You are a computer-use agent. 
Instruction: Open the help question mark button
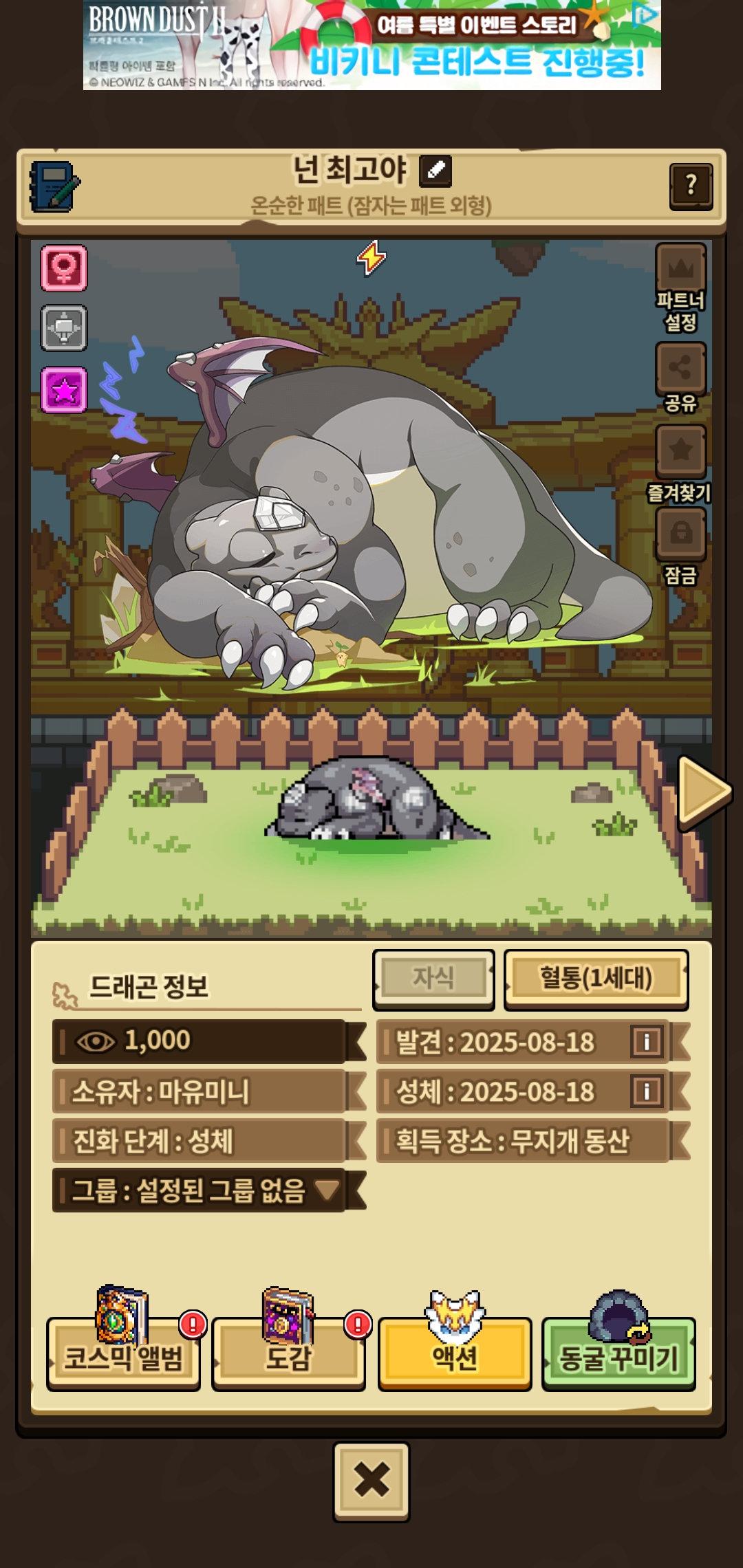coord(691,186)
